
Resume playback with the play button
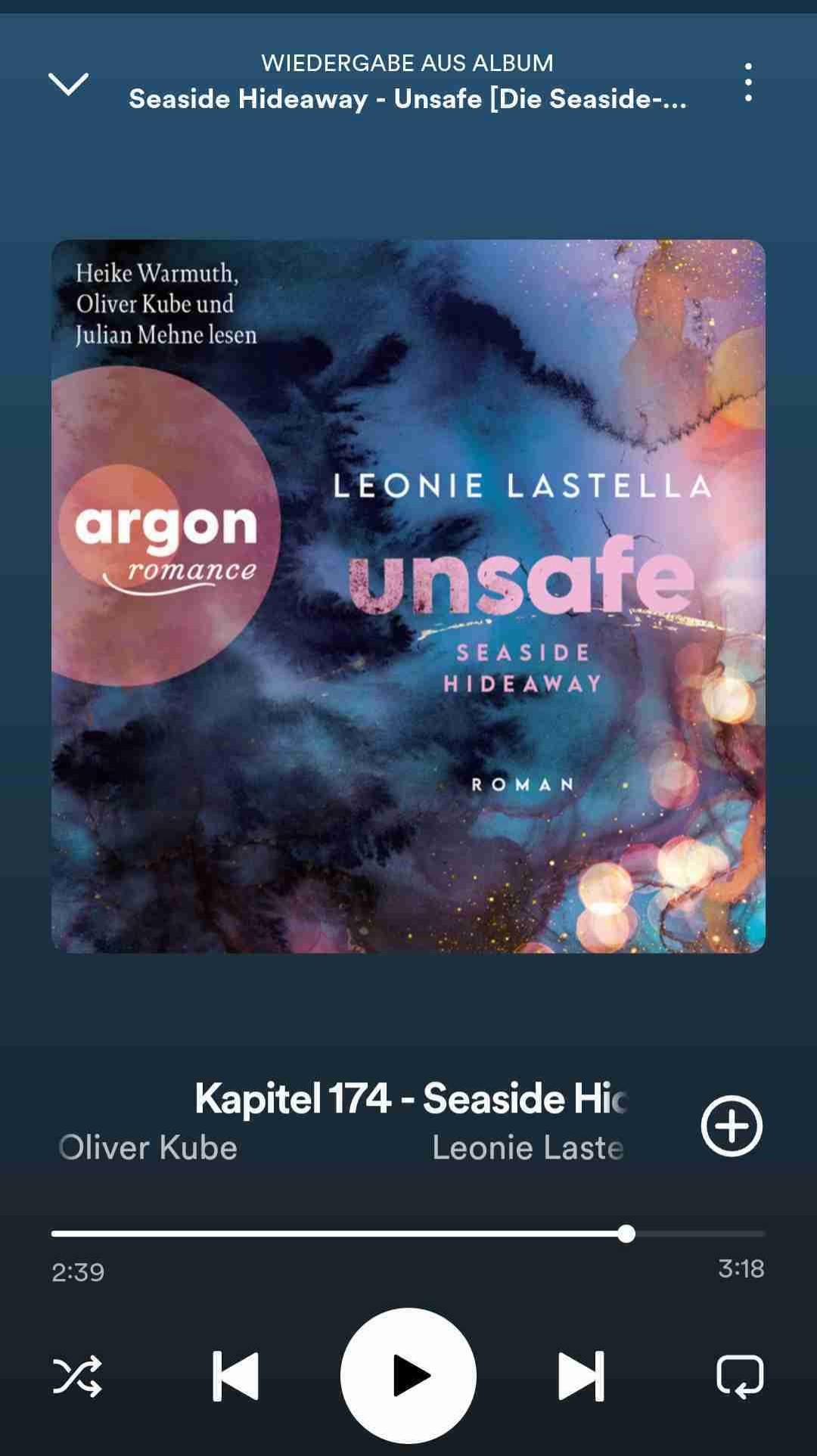click(x=408, y=1376)
